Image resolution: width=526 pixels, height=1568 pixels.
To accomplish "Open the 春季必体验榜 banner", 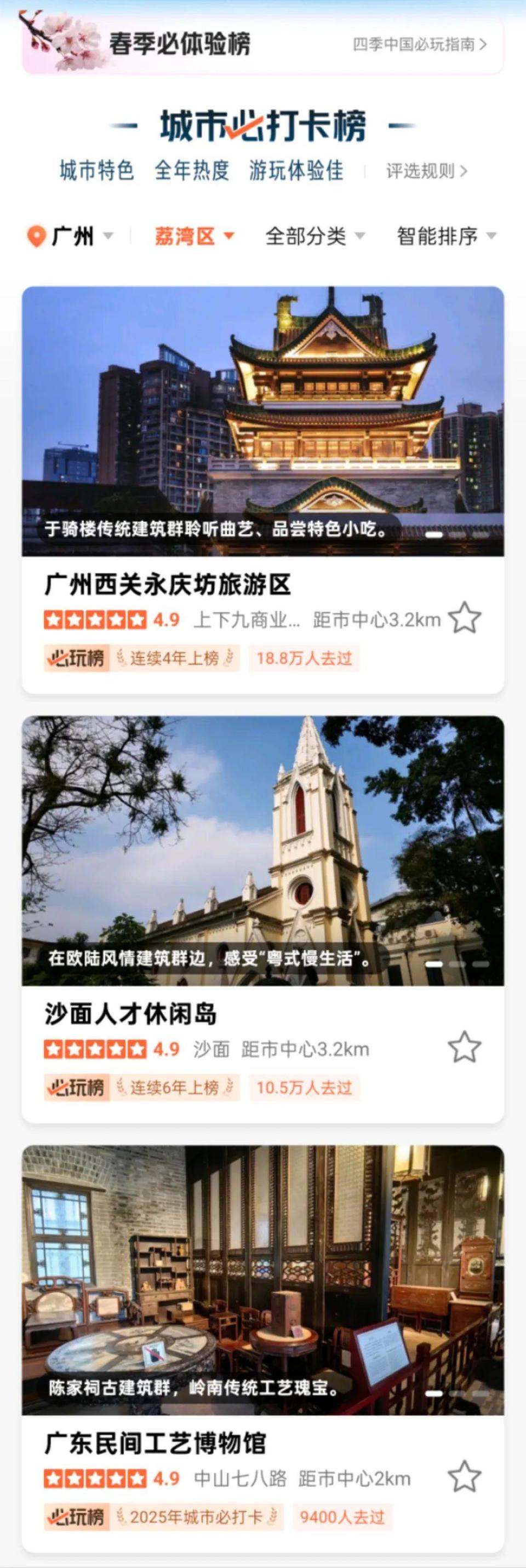I will click(180, 44).
